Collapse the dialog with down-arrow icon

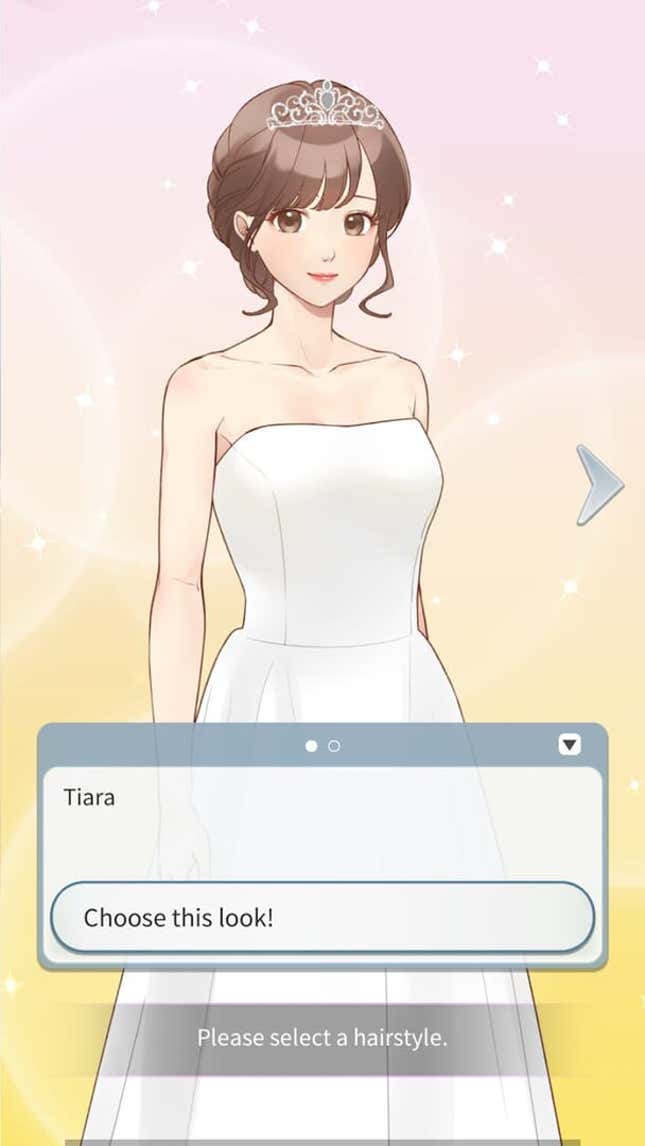point(569,745)
